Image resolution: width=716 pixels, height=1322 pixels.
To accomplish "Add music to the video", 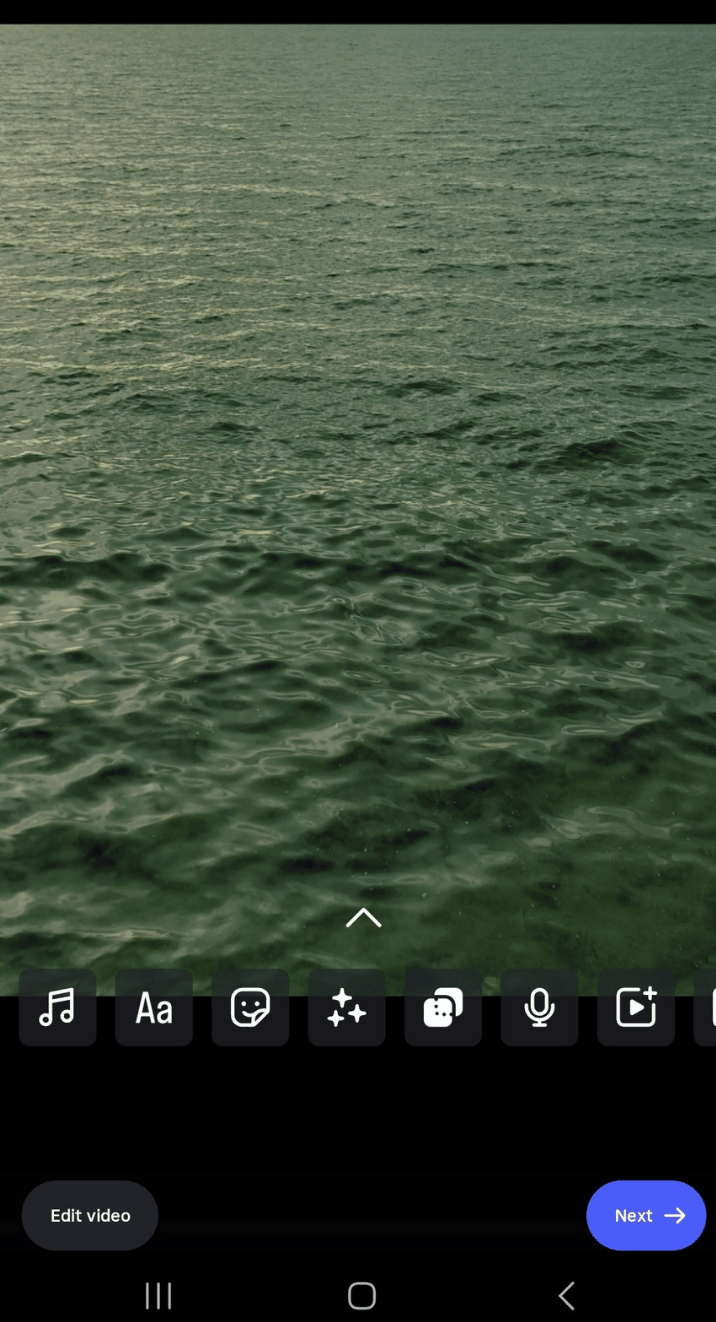I will 57,1008.
